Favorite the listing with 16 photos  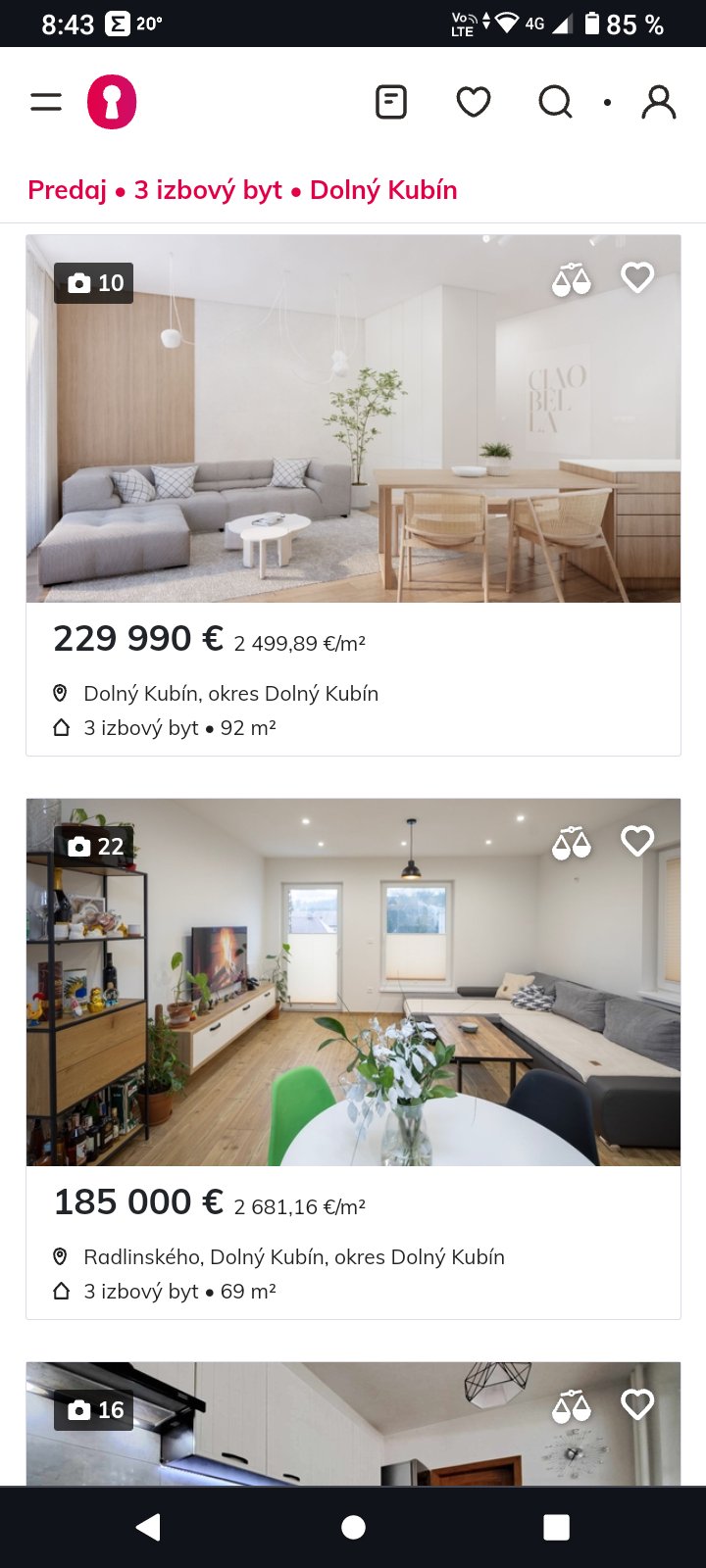tap(637, 1404)
